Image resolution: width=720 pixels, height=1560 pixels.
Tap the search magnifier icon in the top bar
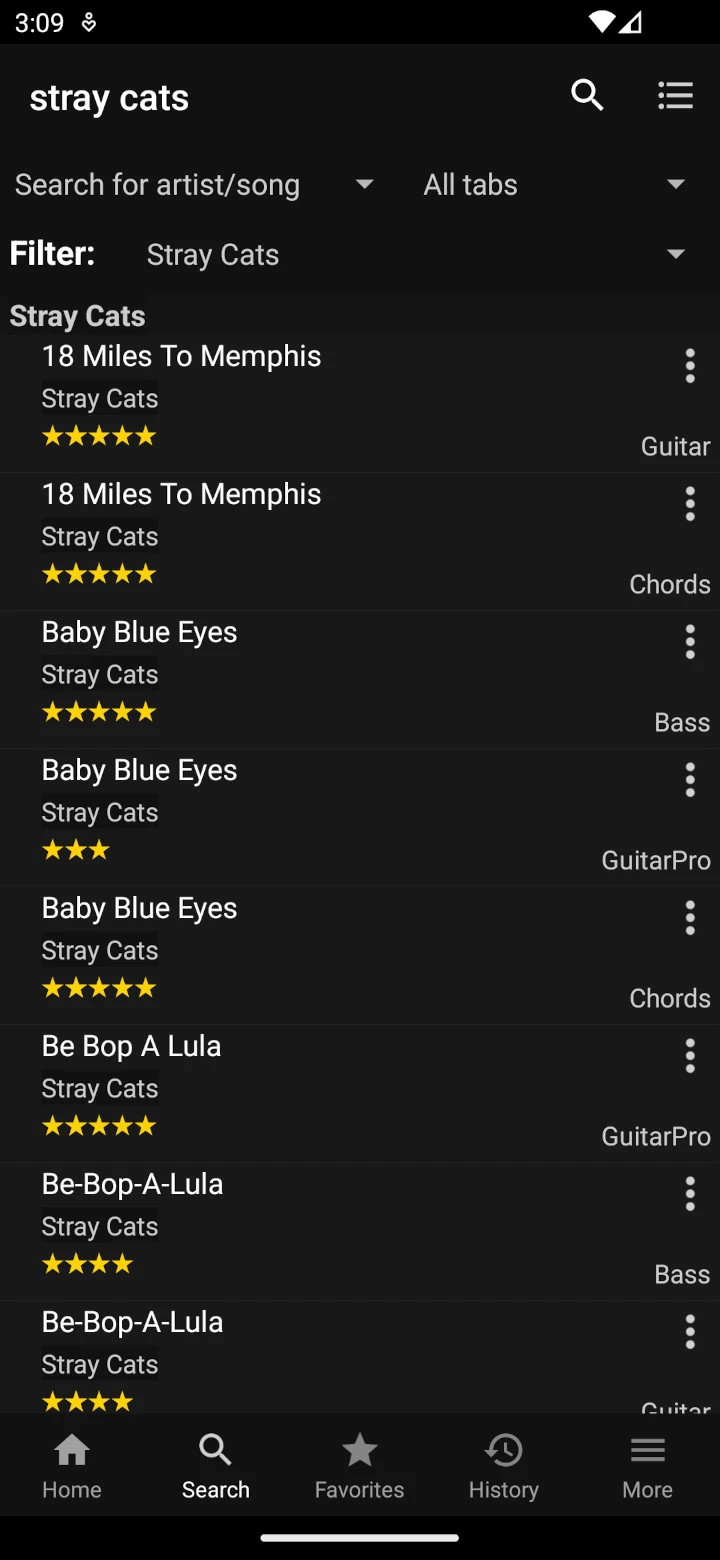coord(587,96)
